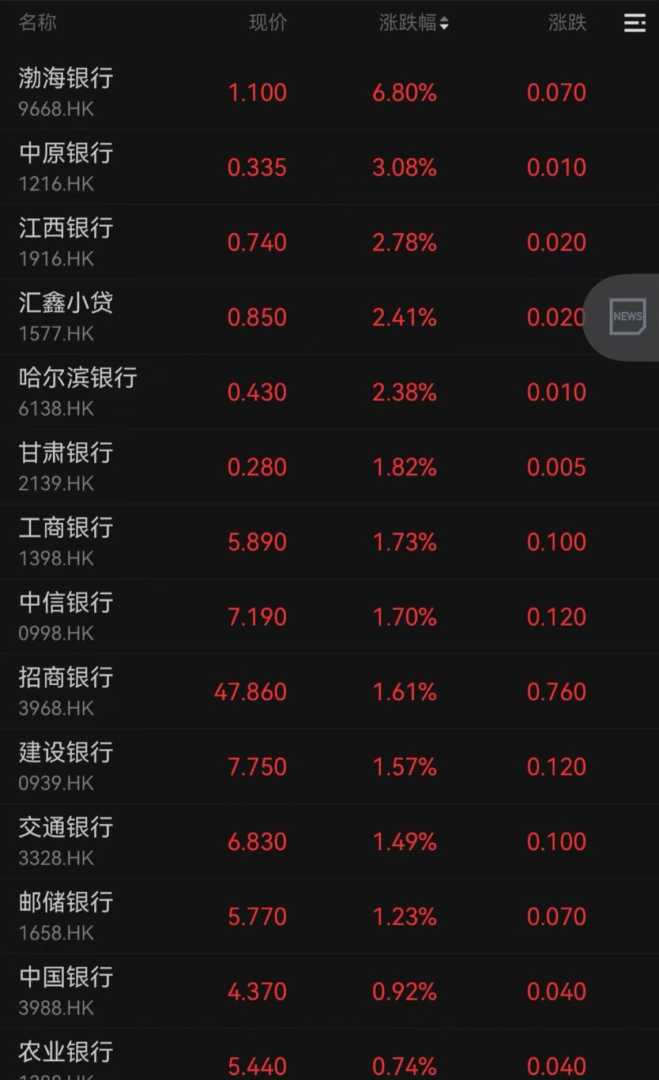Select 江西银行 from the list
The height and width of the screenshot is (1080, 659).
pyautogui.click(x=66, y=241)
